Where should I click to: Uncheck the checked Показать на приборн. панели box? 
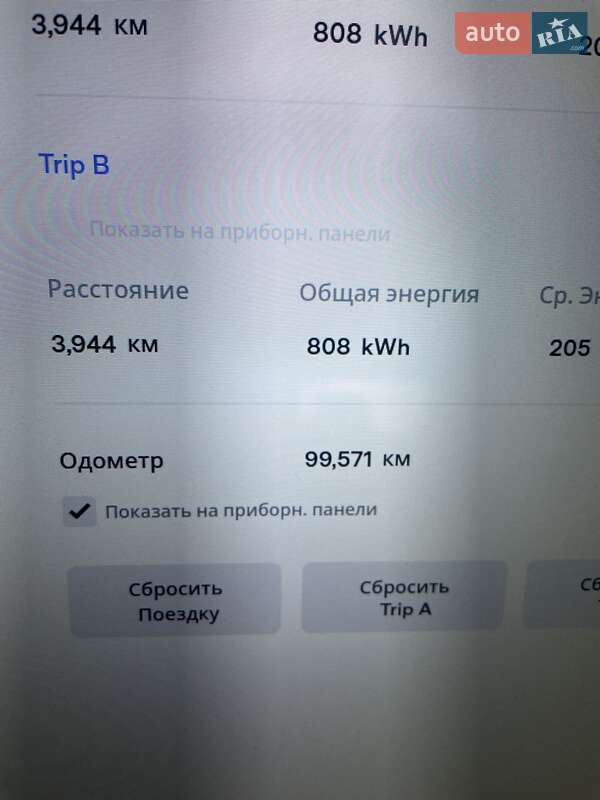point(79,512)
